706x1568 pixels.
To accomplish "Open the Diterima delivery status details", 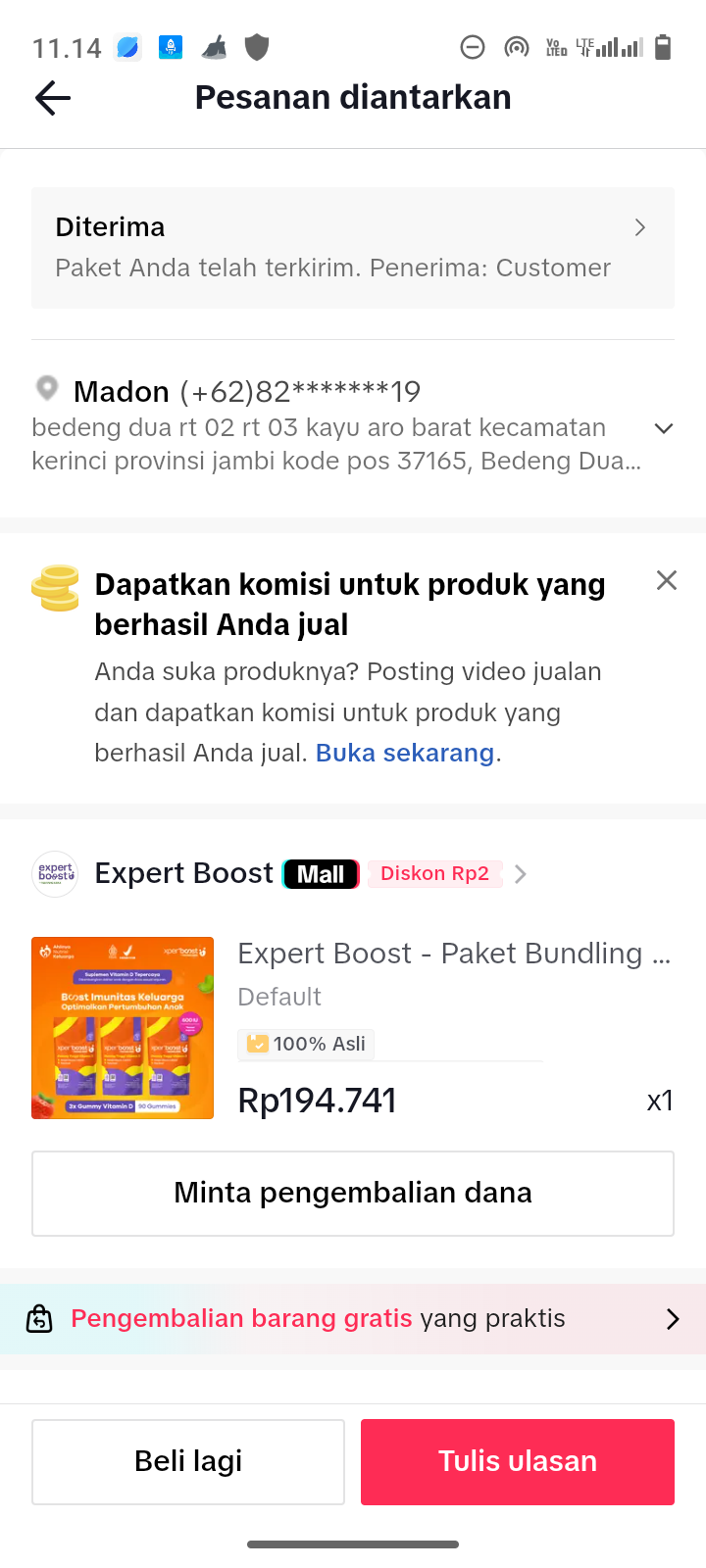I will point(353,247).
